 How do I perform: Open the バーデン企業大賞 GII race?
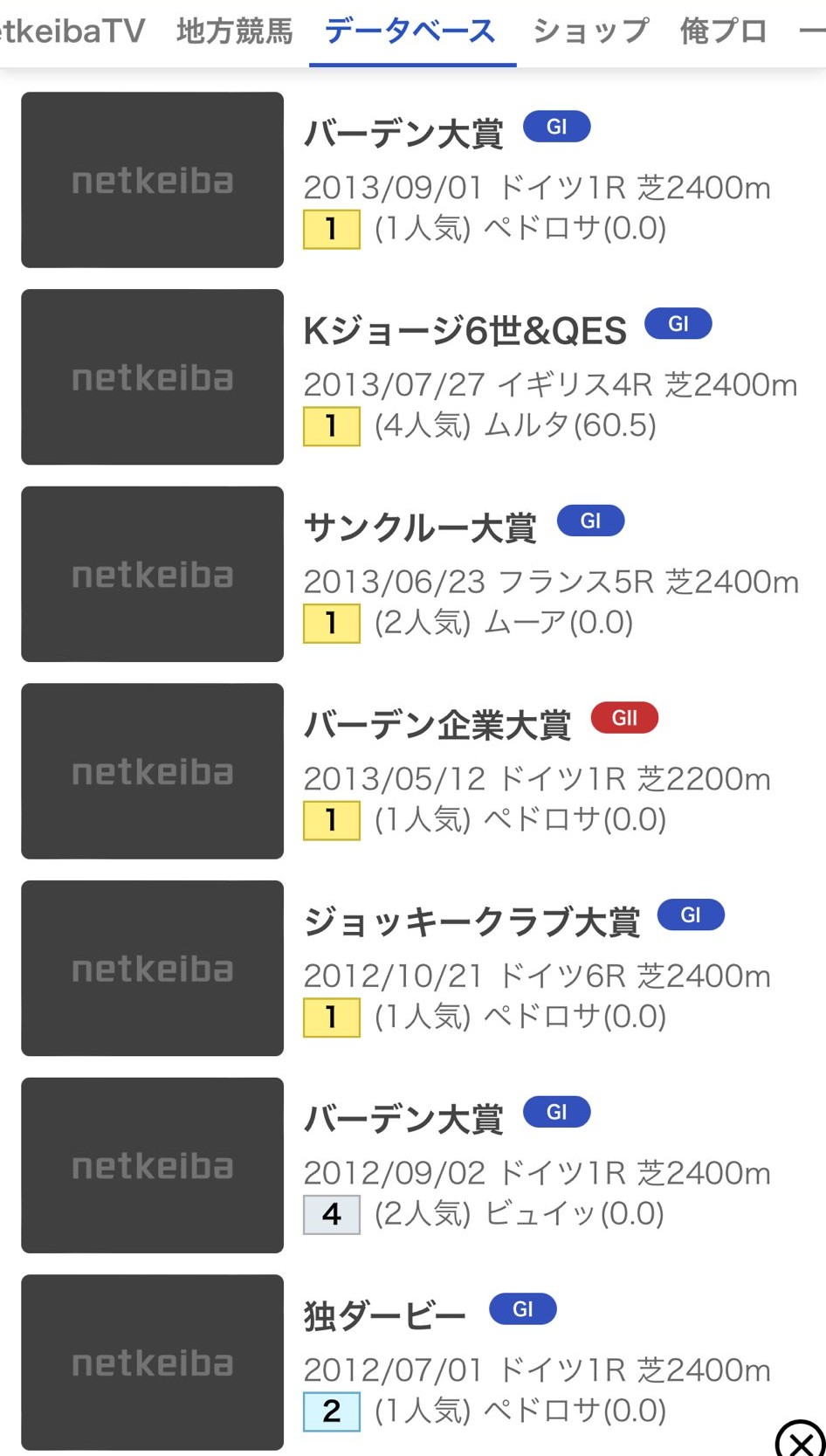click(x=437, y=725)
